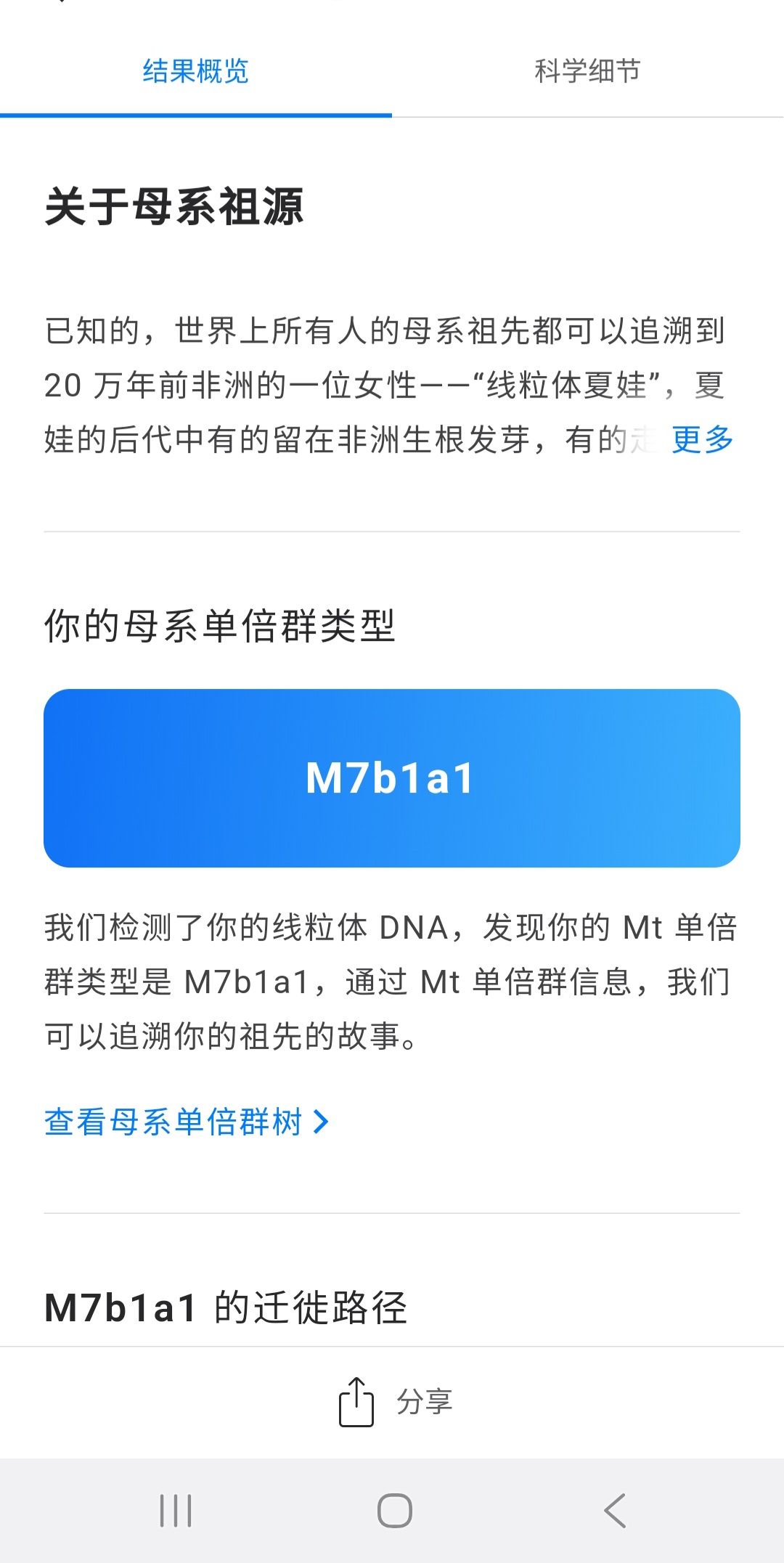Viewport: 784px width, 1563px height.
Task: Switch to the 科学细节 tab
Action: (x=587, y=71)
